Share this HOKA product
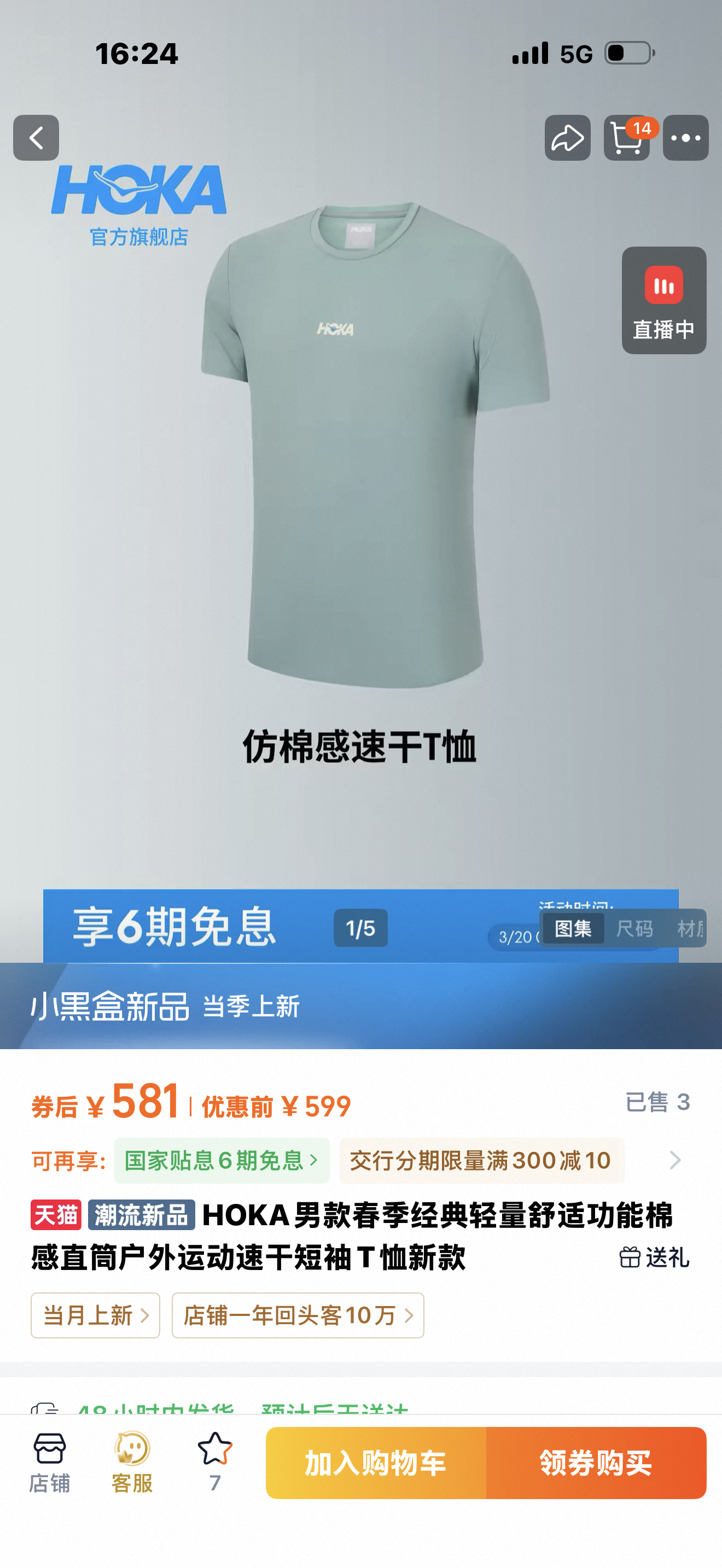Screen dimensions: 722x1568 567,138
